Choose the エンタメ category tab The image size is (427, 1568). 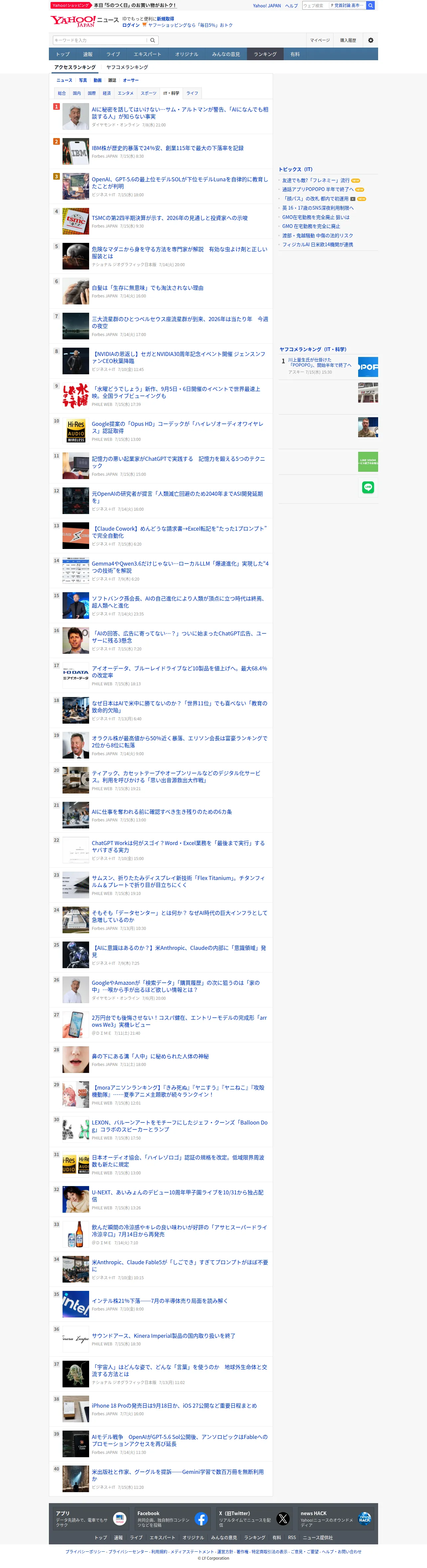pyautogui.click(x=125, y=93)
